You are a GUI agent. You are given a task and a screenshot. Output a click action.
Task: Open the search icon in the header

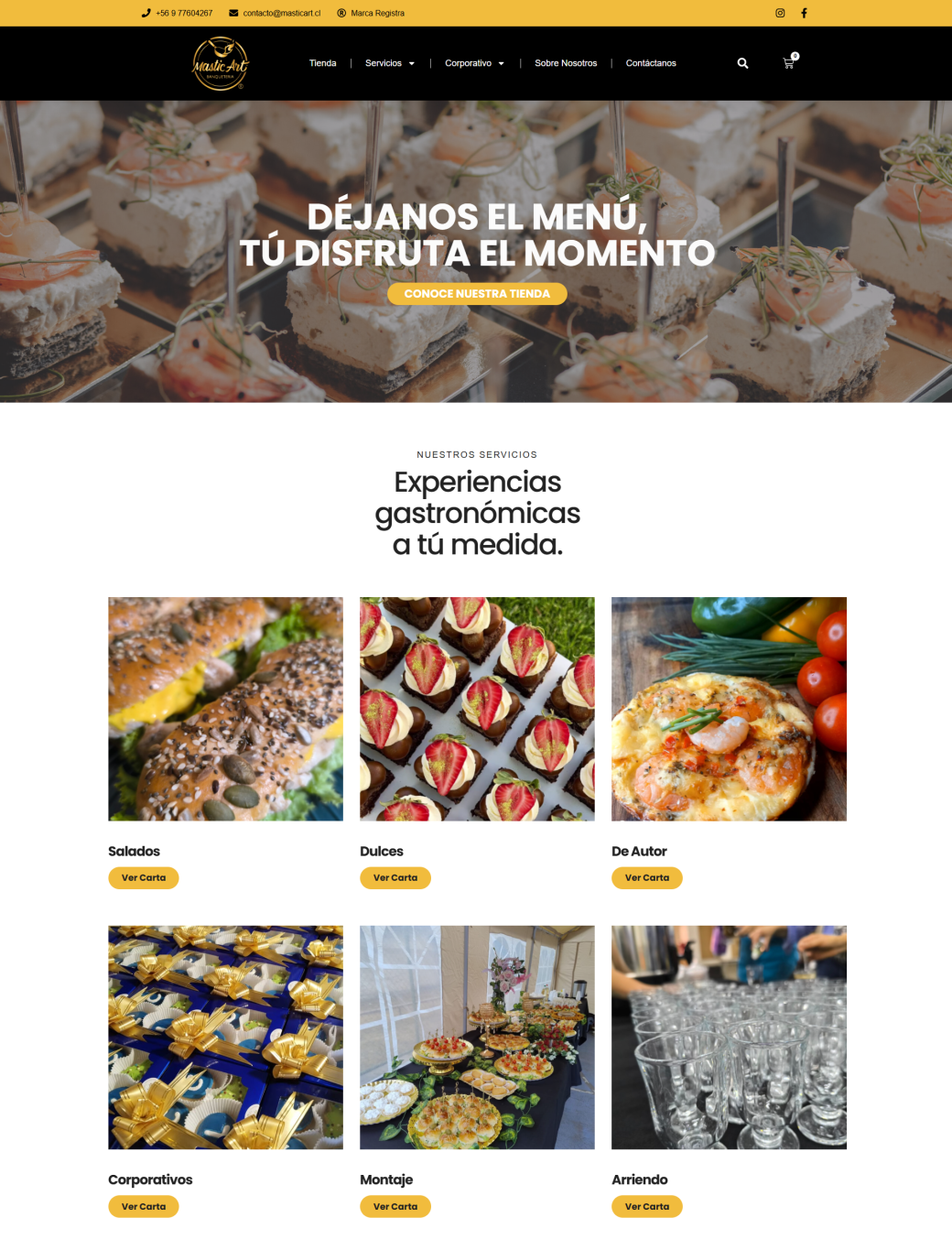tap(742, 63)
